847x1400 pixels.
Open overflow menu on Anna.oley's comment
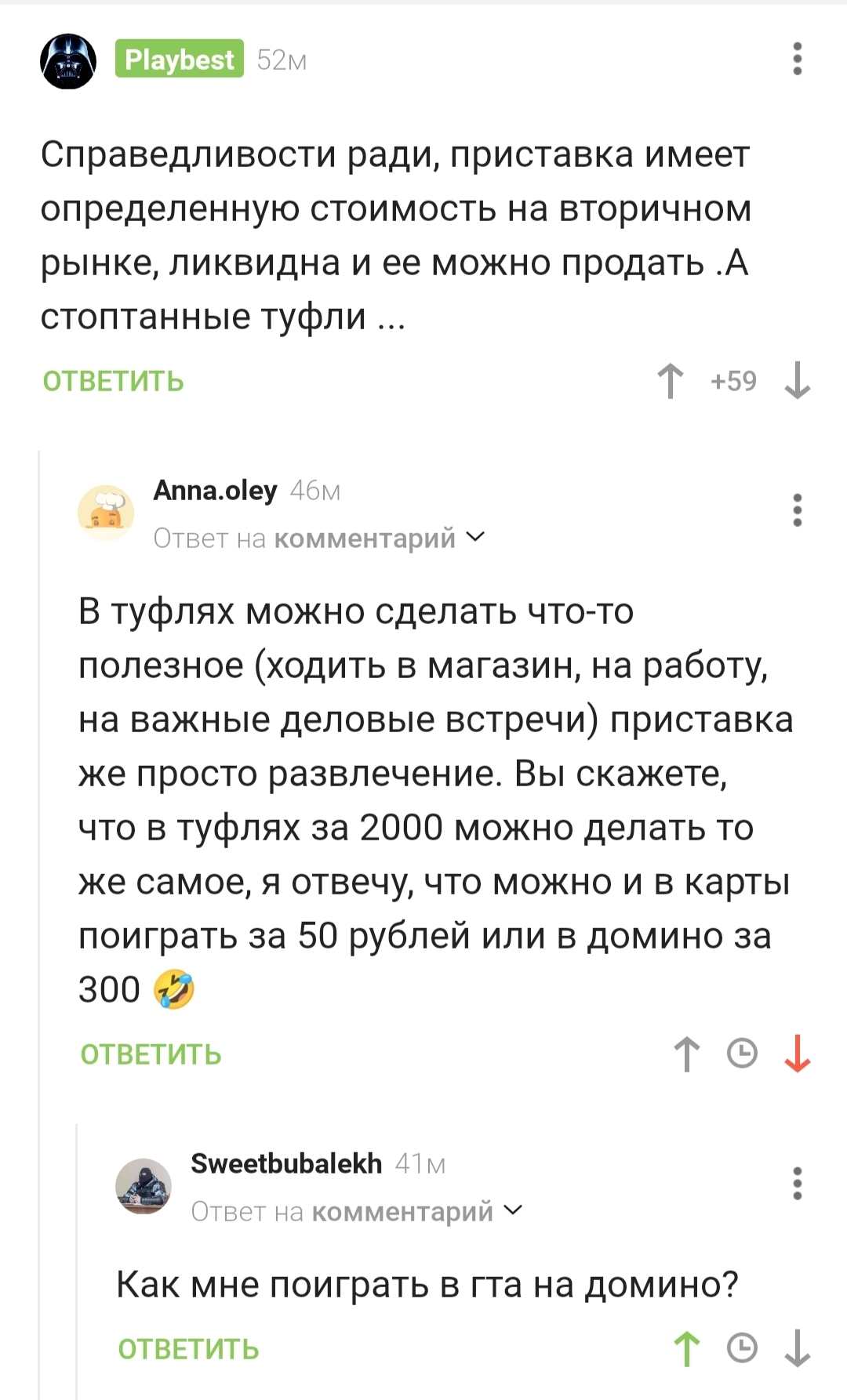pyautogui.click(x=797, y=510)
